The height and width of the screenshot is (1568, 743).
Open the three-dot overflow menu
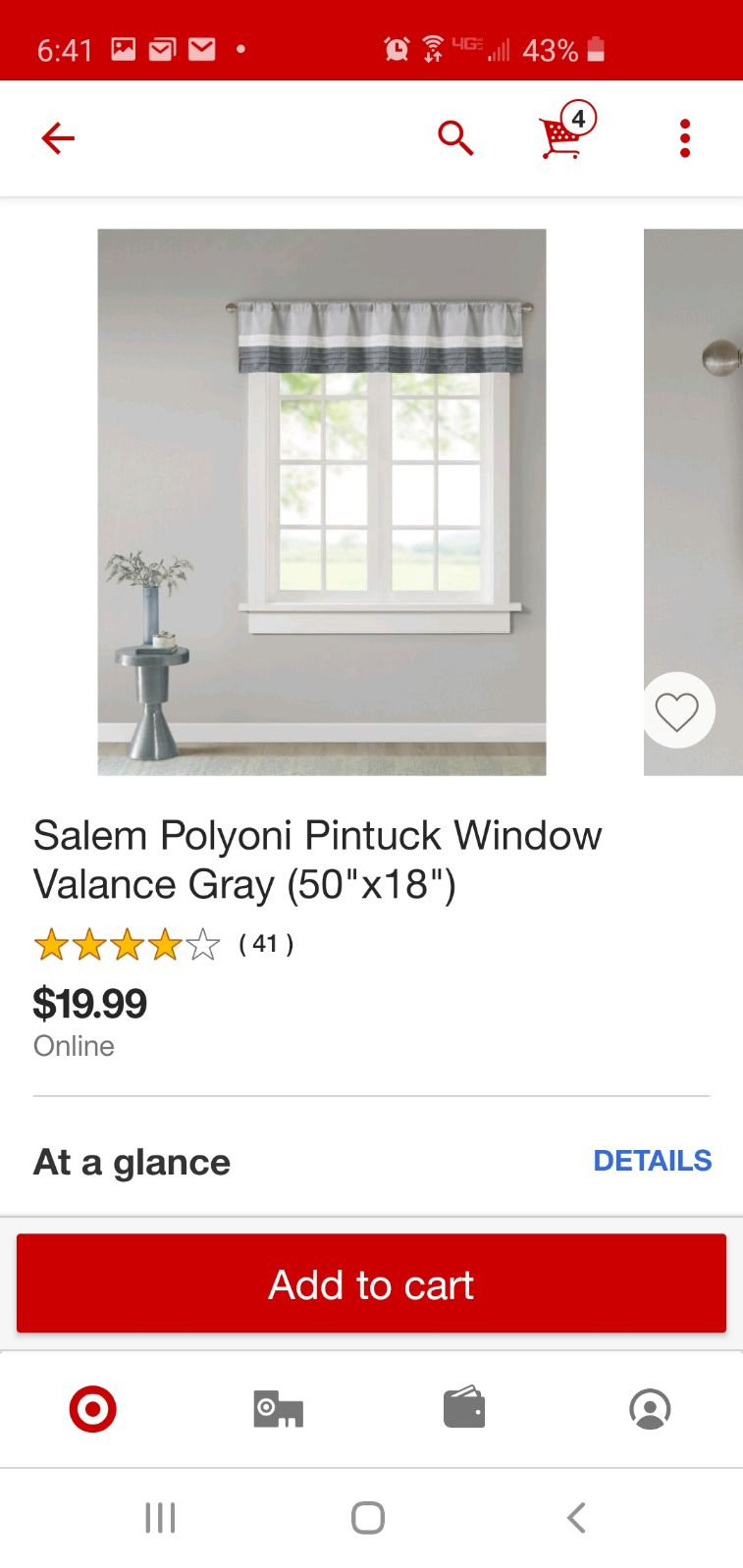point(685,138)
